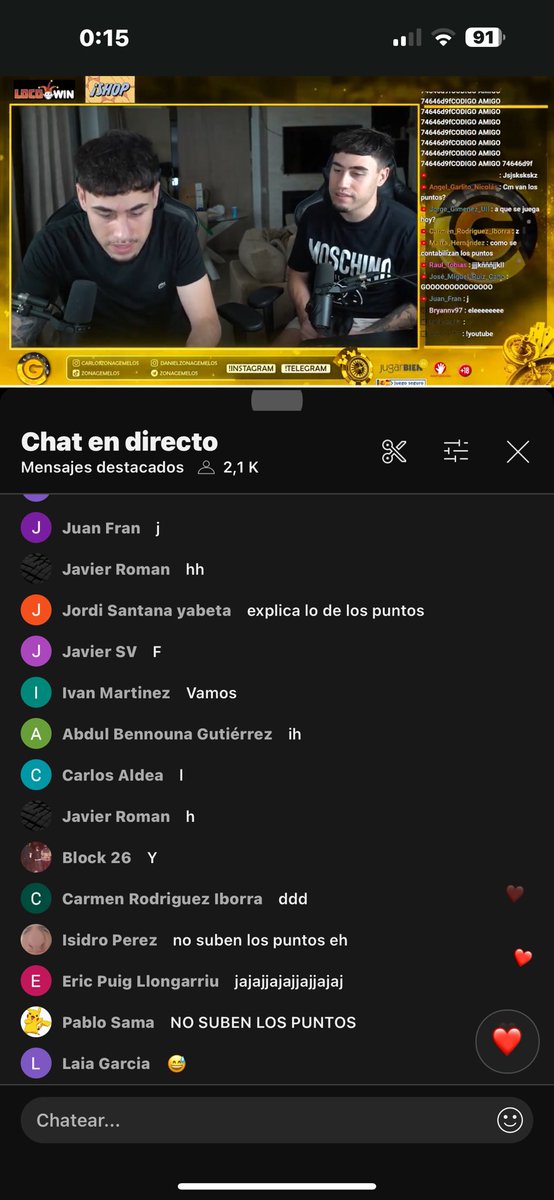Image resolution: width=554 pixels, height=1200 pixels.
Task: Open Mensajes destacados chat mode selector
Action: pos(102,467)
